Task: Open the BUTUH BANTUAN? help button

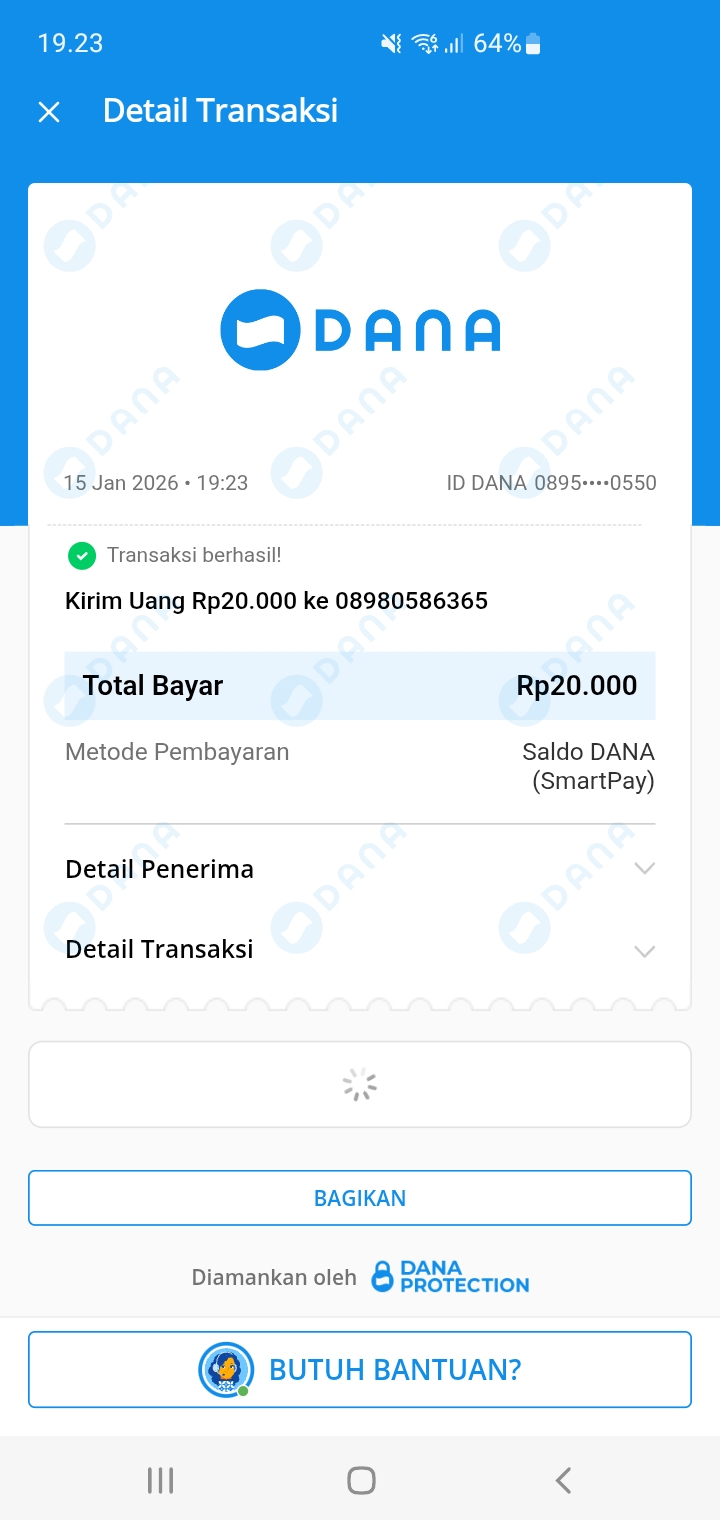Action: click(360, 1369)
